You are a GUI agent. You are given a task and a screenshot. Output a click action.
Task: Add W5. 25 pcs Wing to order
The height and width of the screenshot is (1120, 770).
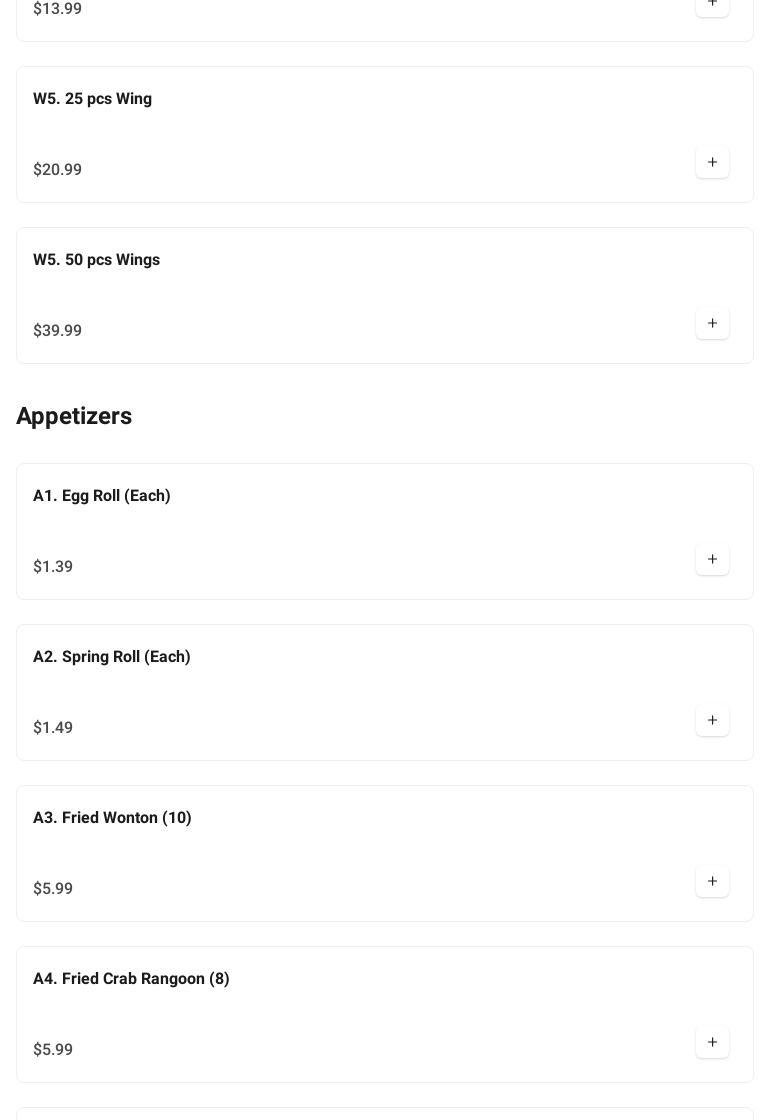[x=712, y=162]
